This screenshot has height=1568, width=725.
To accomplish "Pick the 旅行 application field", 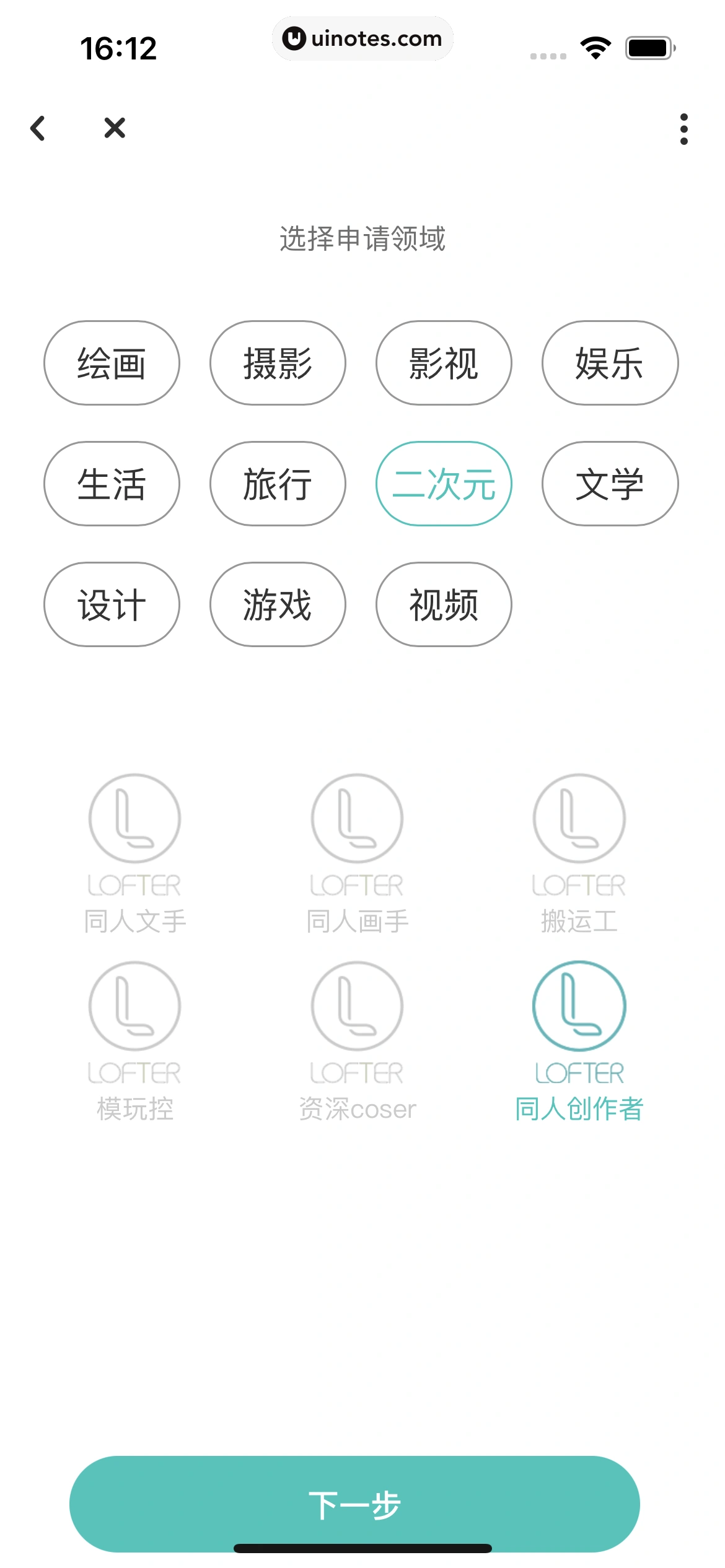I will (277, 484).
